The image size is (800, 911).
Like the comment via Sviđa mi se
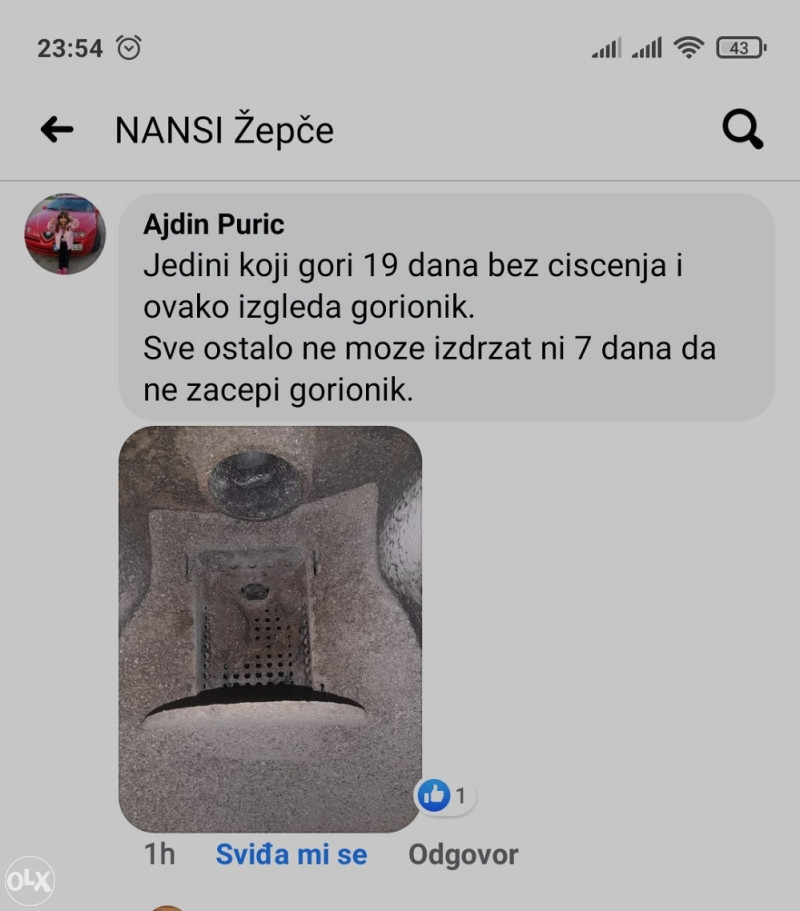click(x=291, y=855)
